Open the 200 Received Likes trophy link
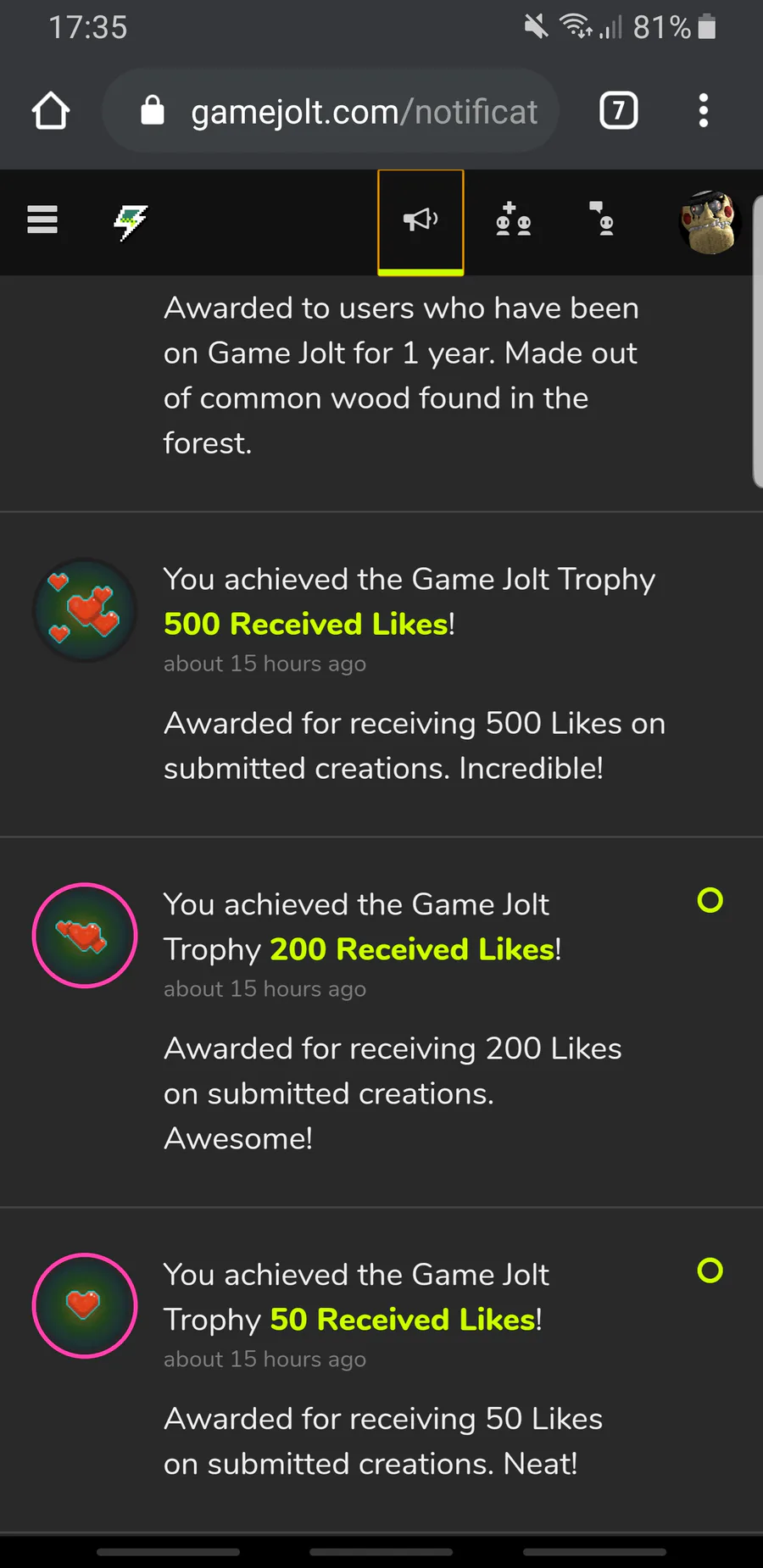 (x=412, y=950)
